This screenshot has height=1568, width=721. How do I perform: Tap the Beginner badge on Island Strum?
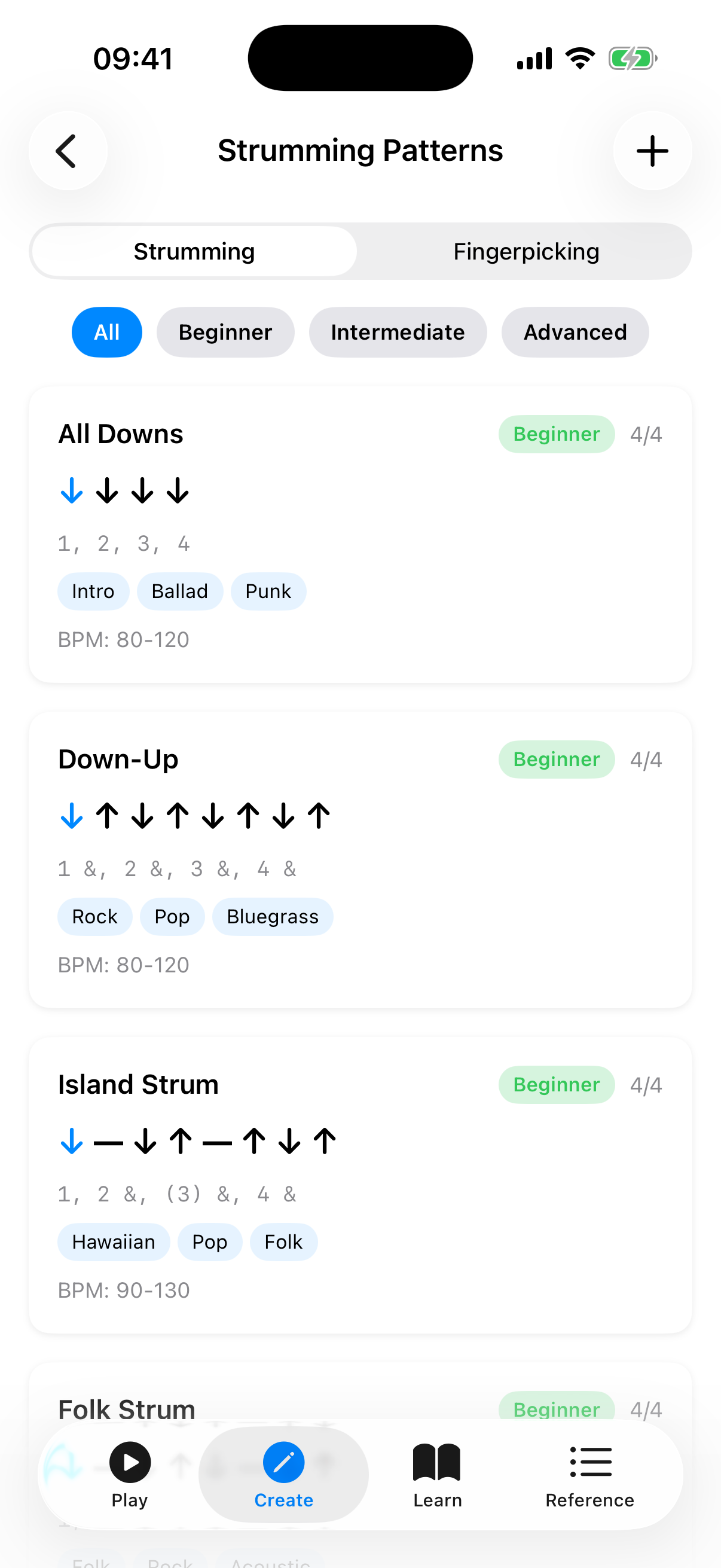tap(555, 1085)
